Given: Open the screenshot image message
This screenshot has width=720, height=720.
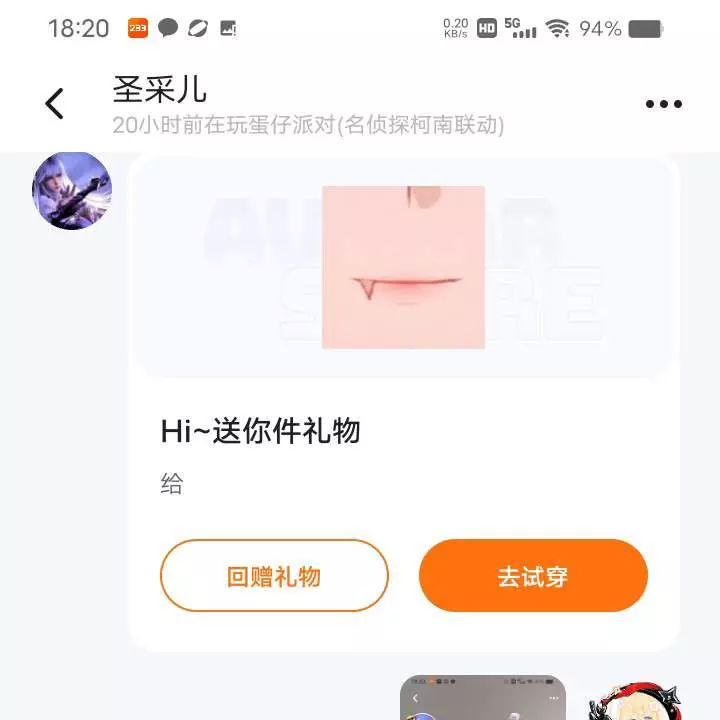Looking at the screenshot, I should [482, 699].
